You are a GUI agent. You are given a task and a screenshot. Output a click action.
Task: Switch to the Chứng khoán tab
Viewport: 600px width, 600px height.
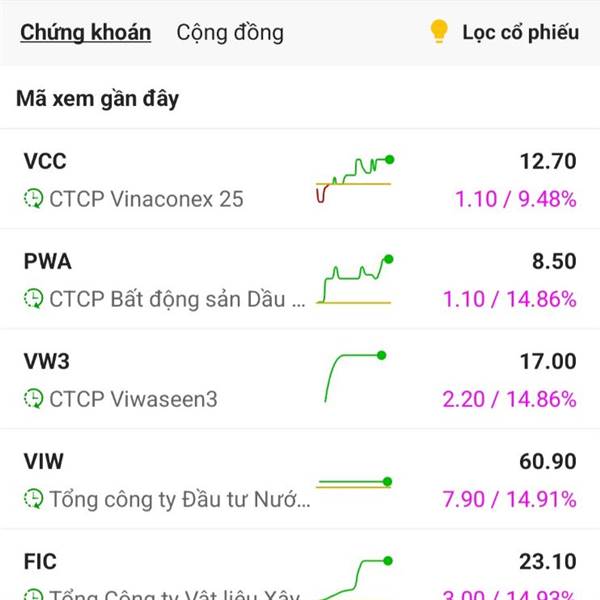pyautogui.click(x=85, y=32)
